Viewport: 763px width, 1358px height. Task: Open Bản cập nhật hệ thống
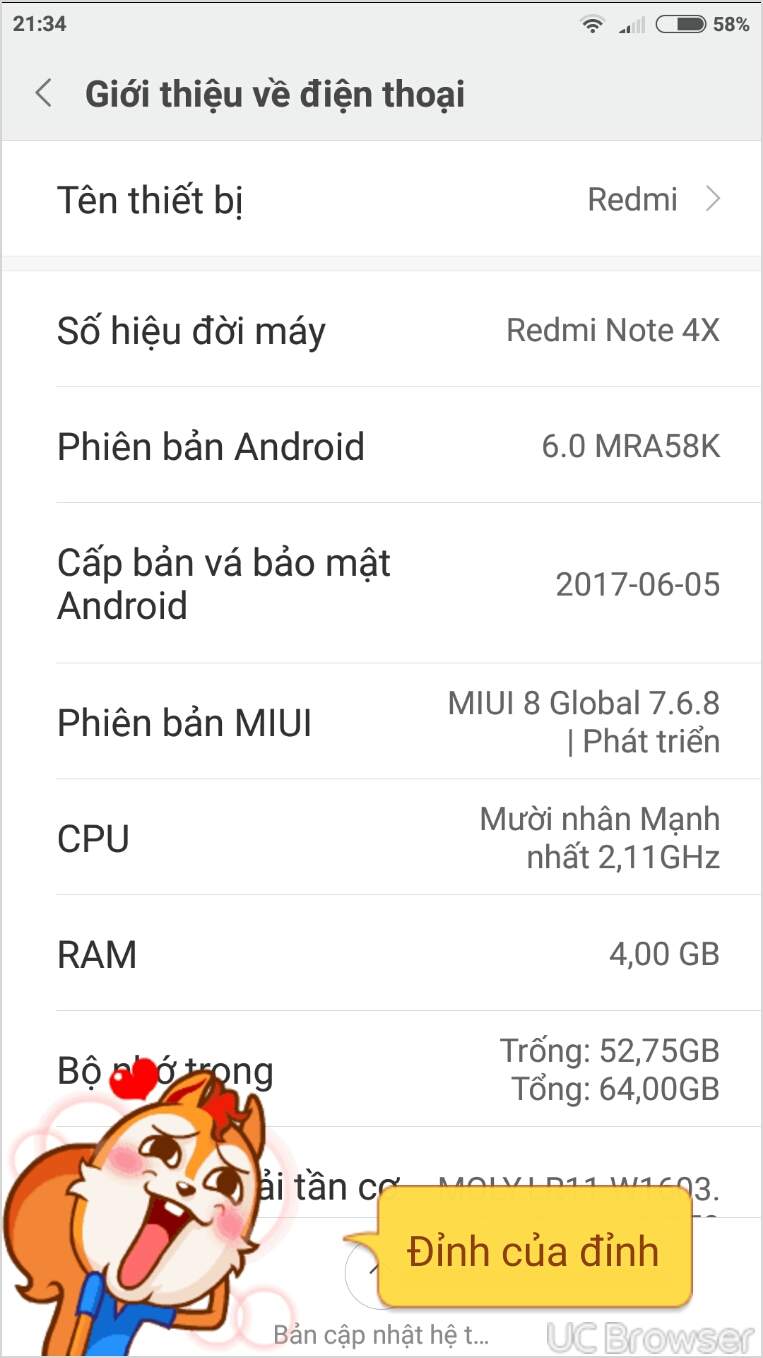click(380, 1334)
